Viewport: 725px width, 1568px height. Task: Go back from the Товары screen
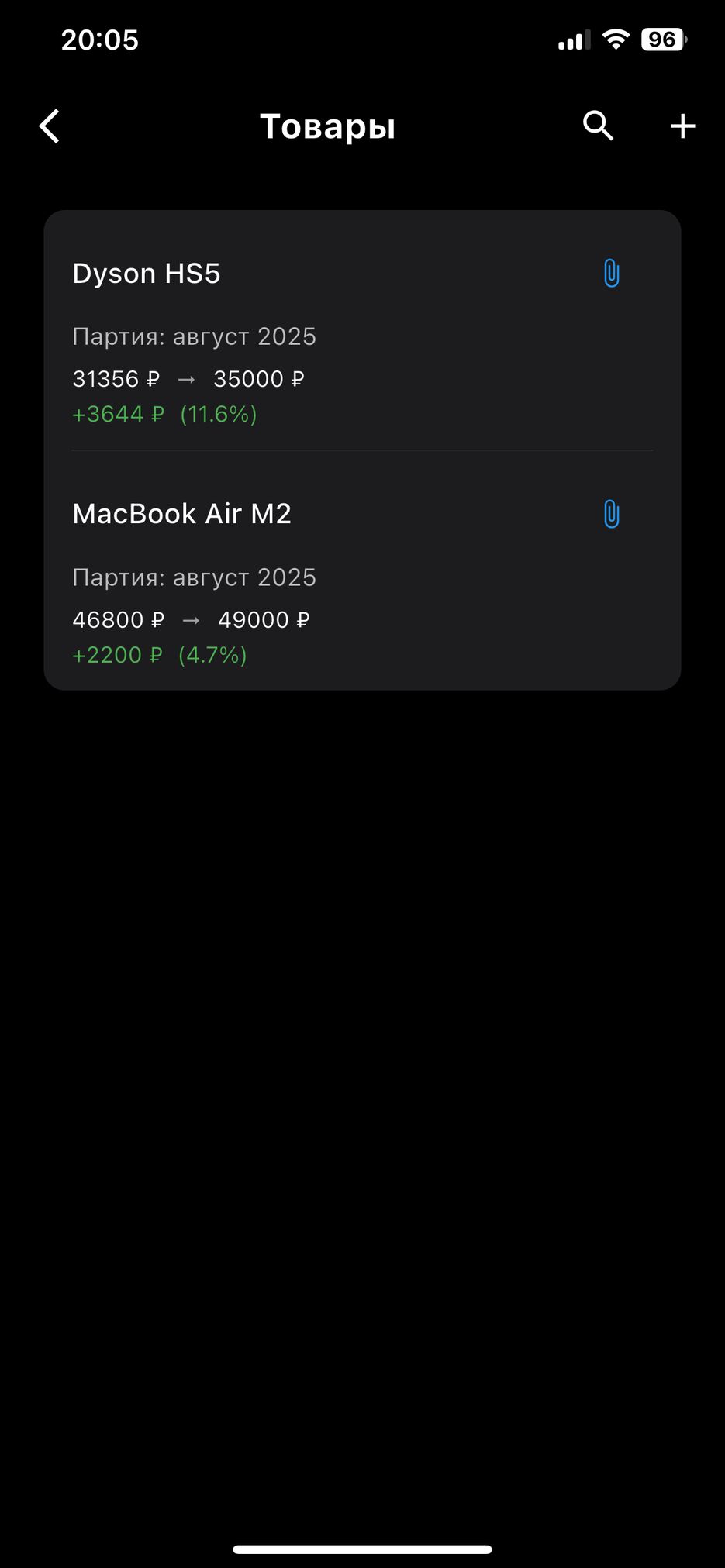pos(50,126)
